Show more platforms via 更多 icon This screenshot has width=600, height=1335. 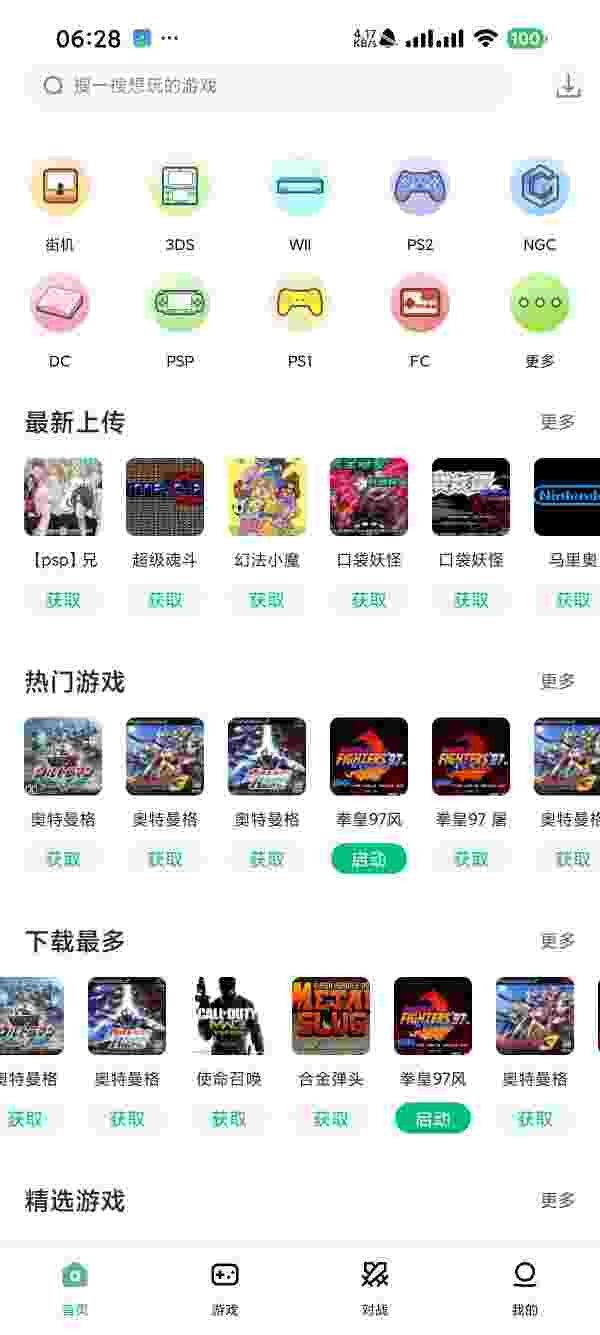tap(540, 303)
